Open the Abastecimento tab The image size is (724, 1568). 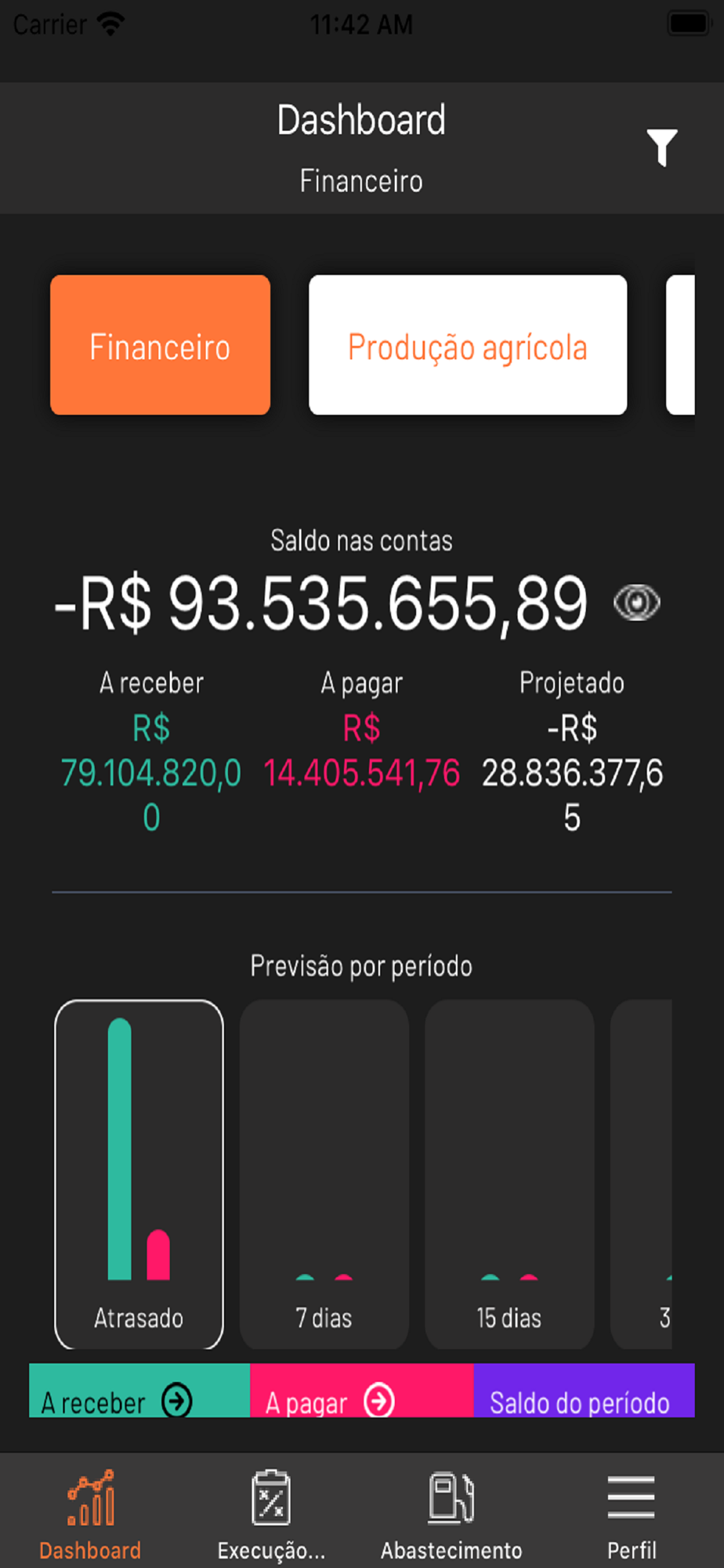[451, 1515]
